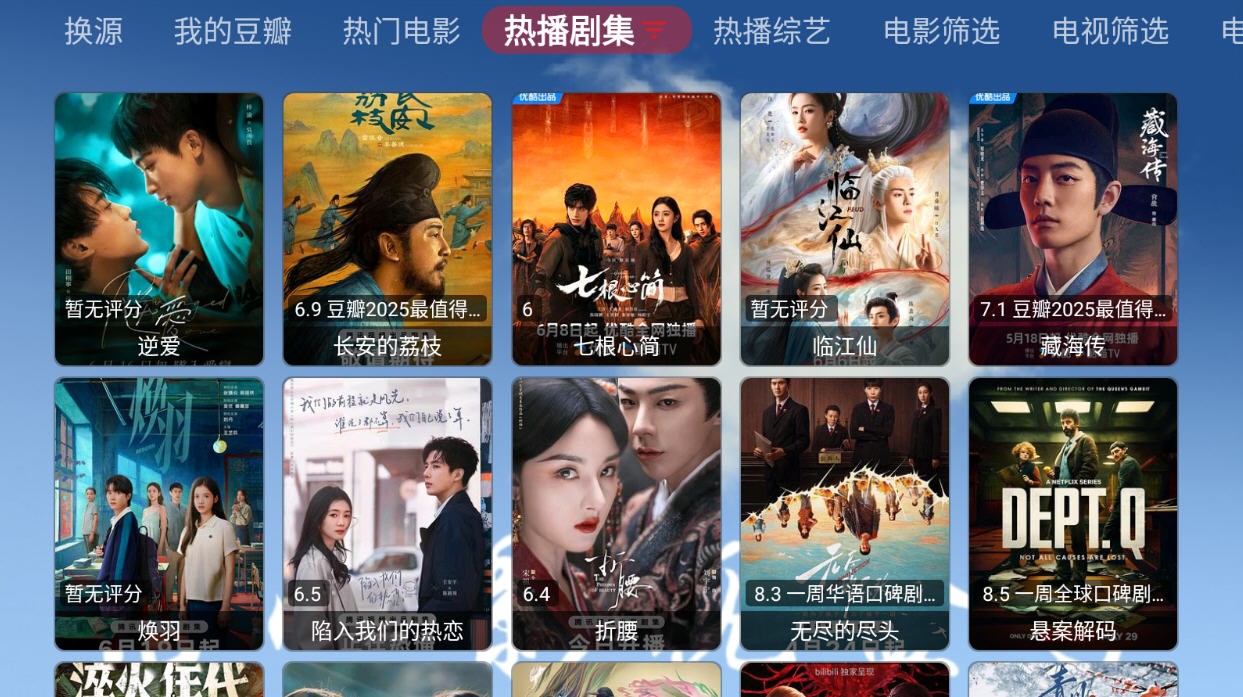Open the 临江仙 series card
This screenshot has width=1243, height=697.
pyautogui.click(x=845, y=229)
